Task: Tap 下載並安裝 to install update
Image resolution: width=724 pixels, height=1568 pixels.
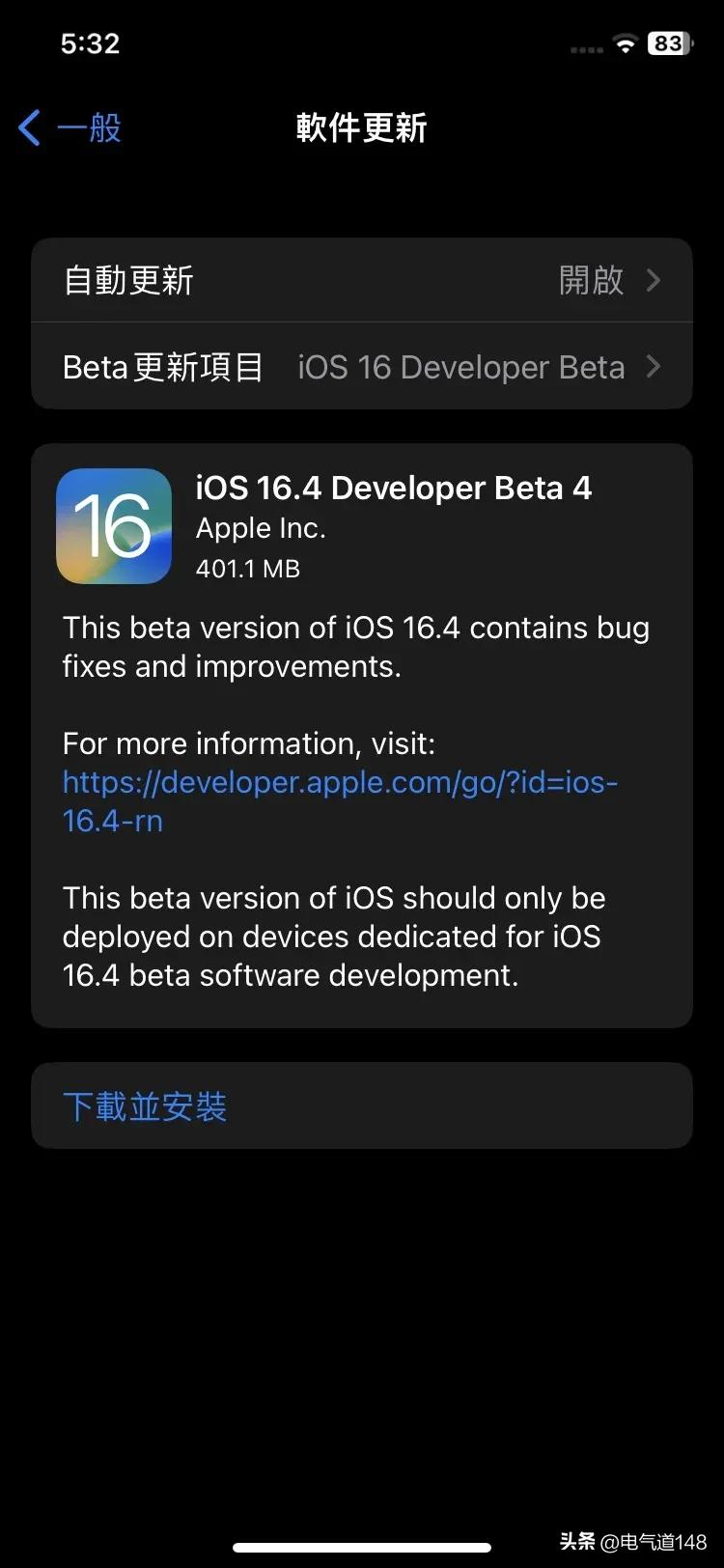Action: click(x=145, y=1106)
